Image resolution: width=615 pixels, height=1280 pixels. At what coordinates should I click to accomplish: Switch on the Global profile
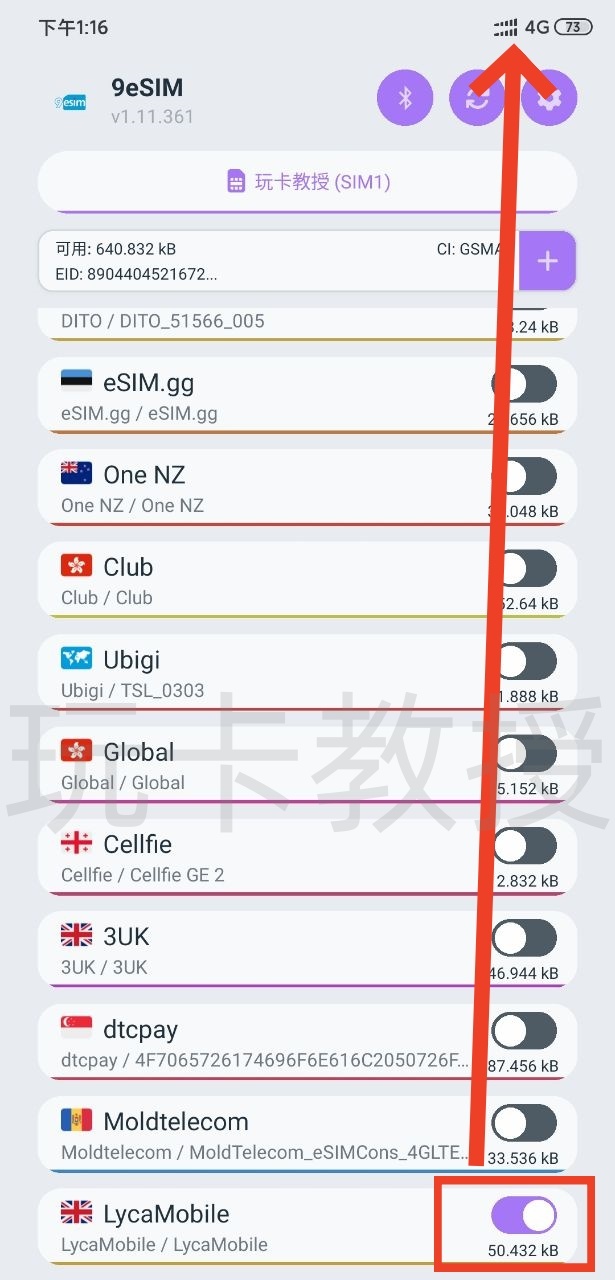[526, 753]
